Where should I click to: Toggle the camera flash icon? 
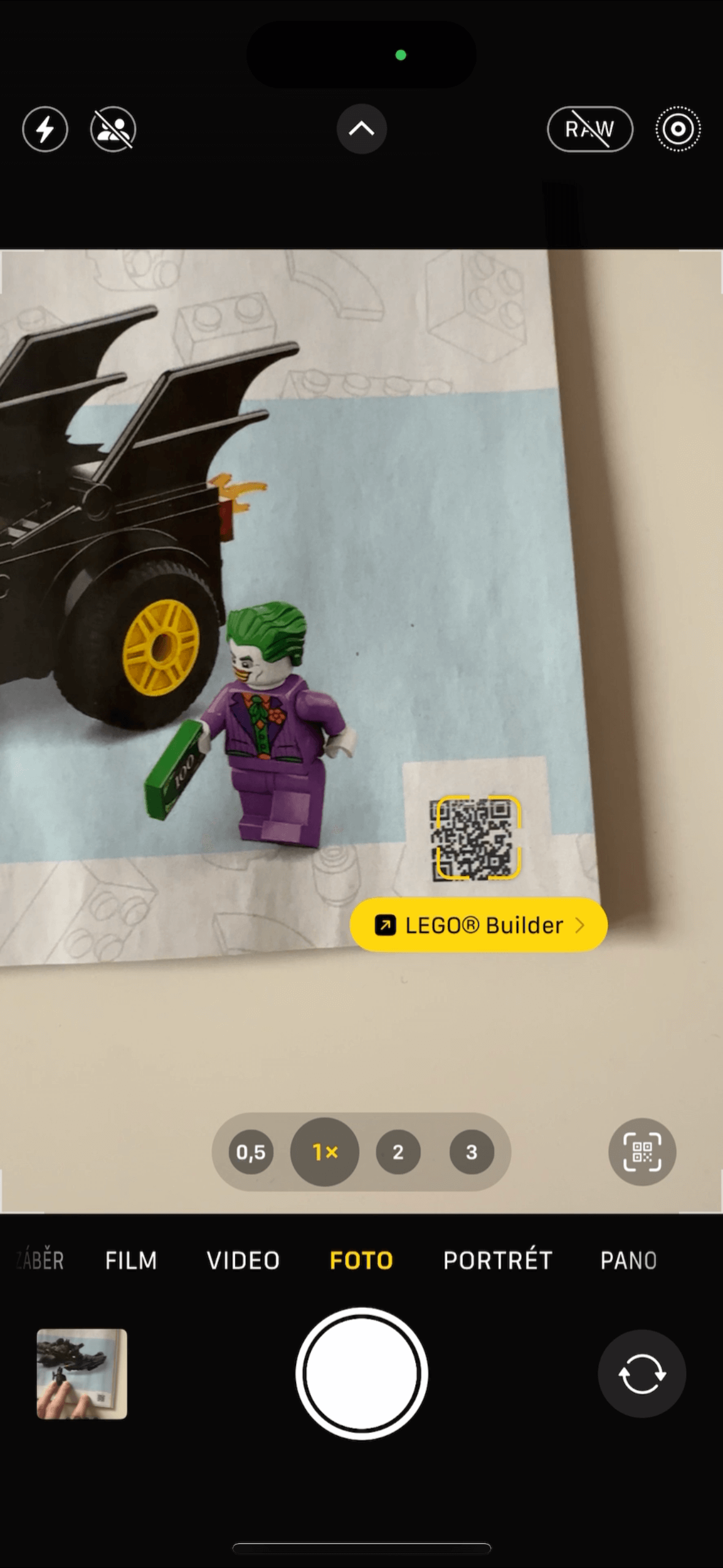(x=45, y=129)
